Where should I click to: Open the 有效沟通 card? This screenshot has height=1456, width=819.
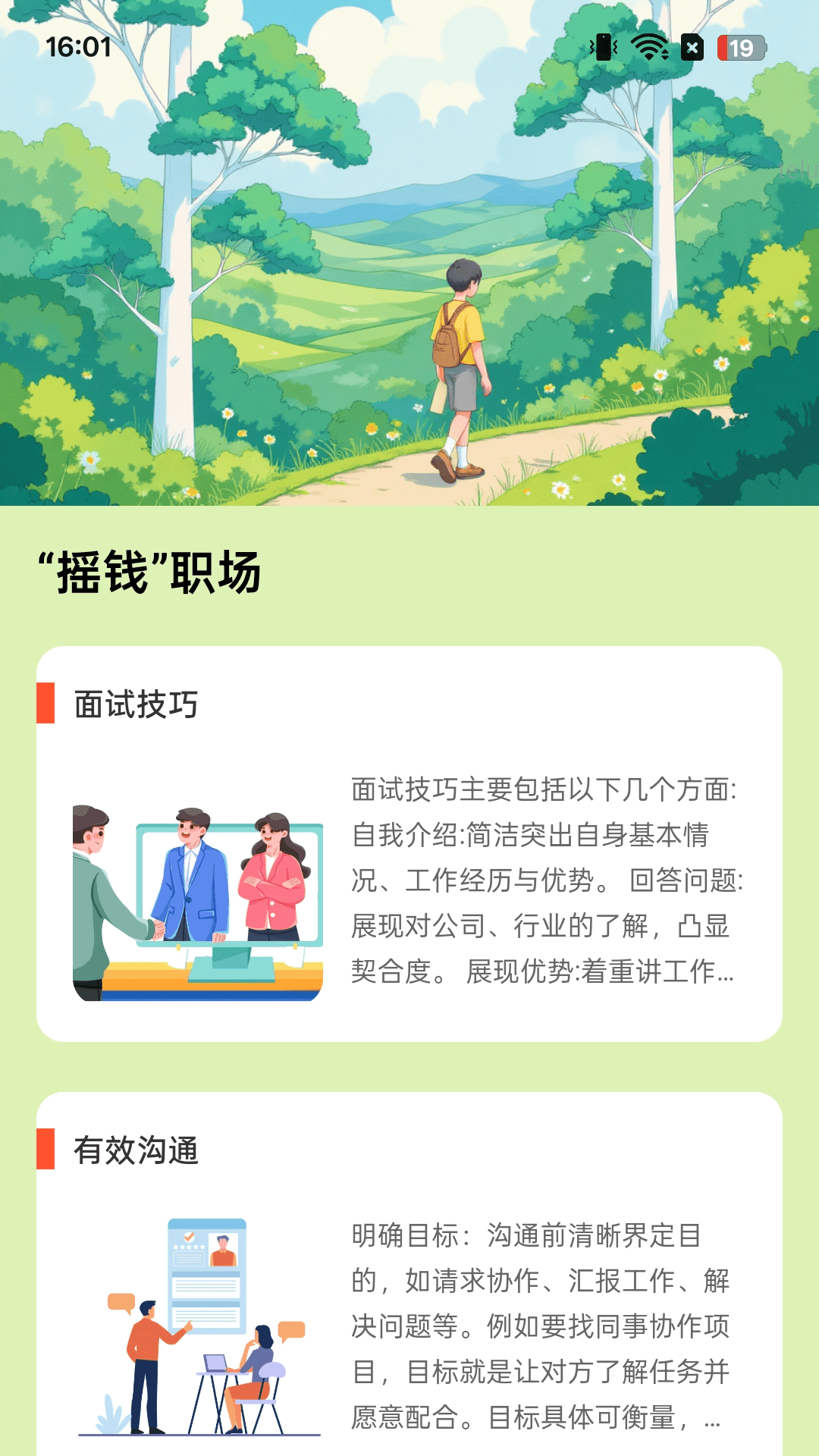tap(409, 1289)
